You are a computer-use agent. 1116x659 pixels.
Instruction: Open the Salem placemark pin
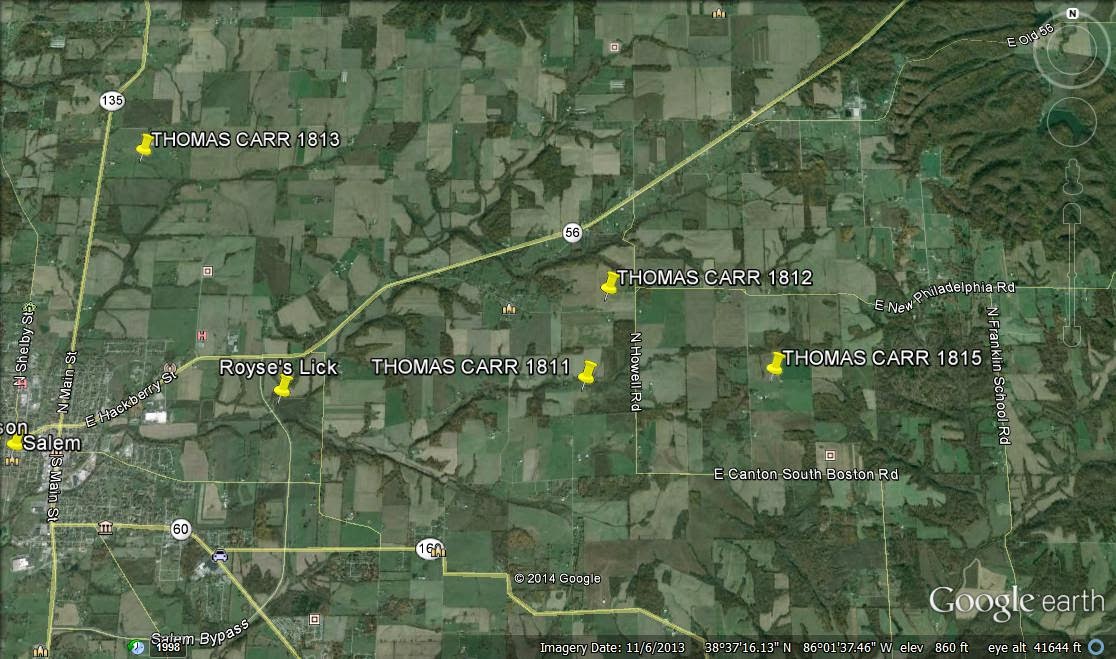pos(15,442)
